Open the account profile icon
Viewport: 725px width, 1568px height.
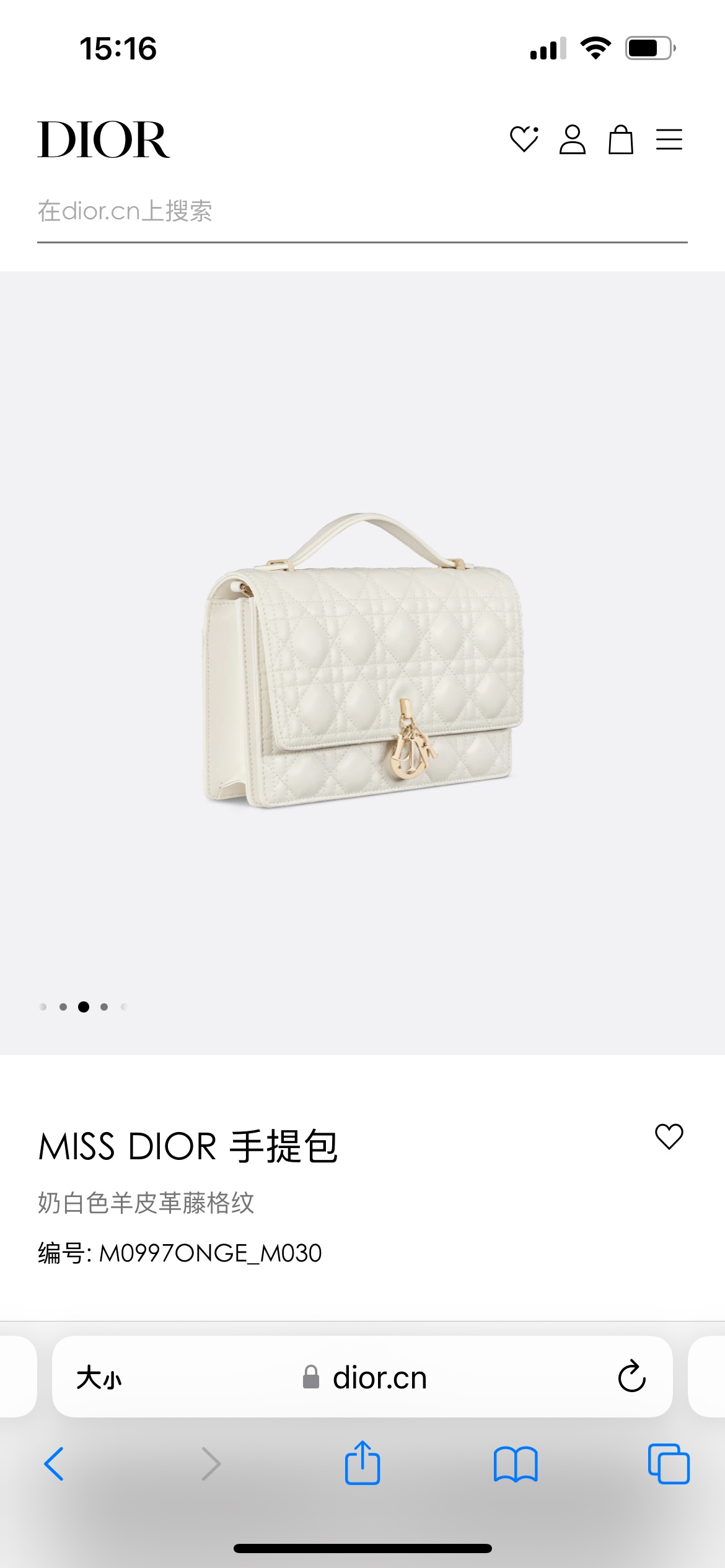pos(572,139)
